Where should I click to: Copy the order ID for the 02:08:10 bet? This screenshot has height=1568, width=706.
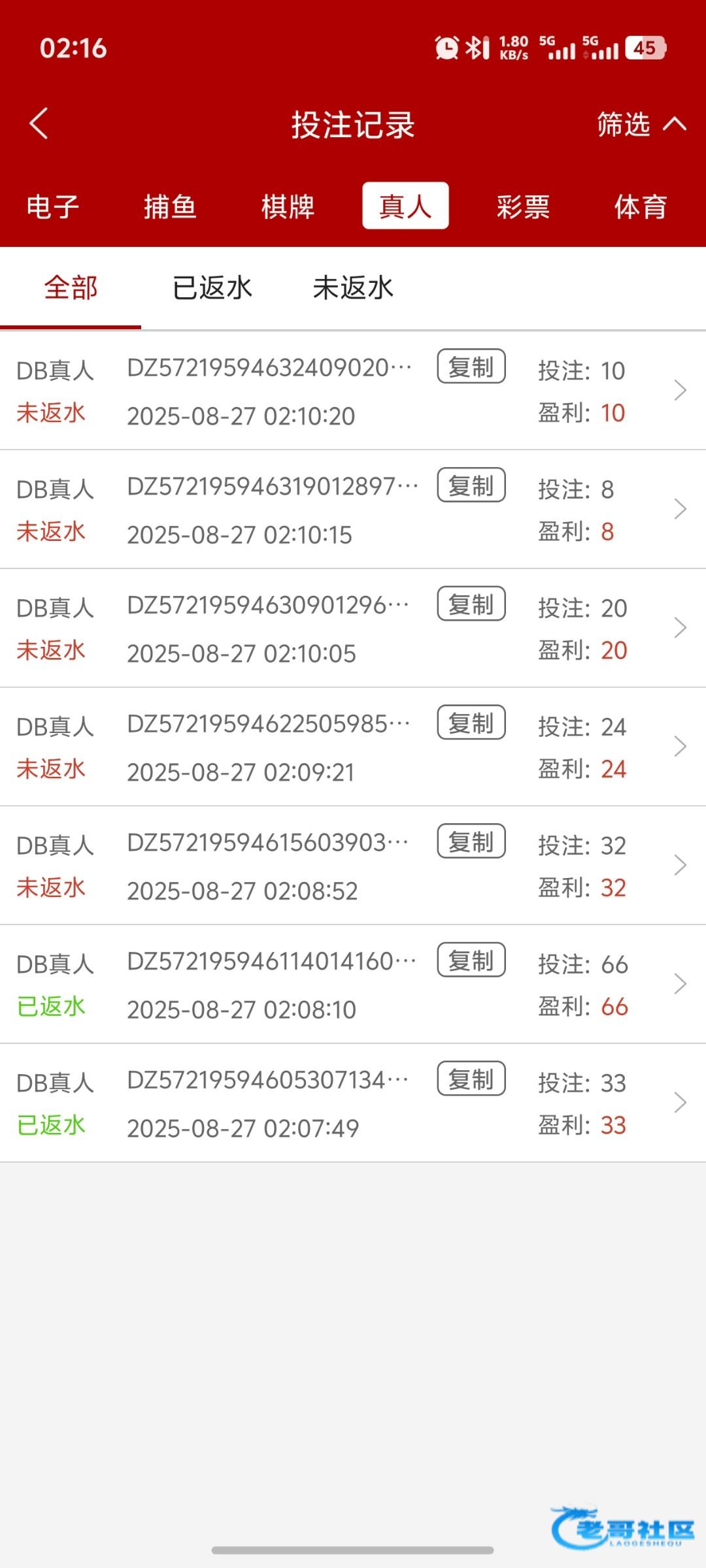[x=471, y=960]
